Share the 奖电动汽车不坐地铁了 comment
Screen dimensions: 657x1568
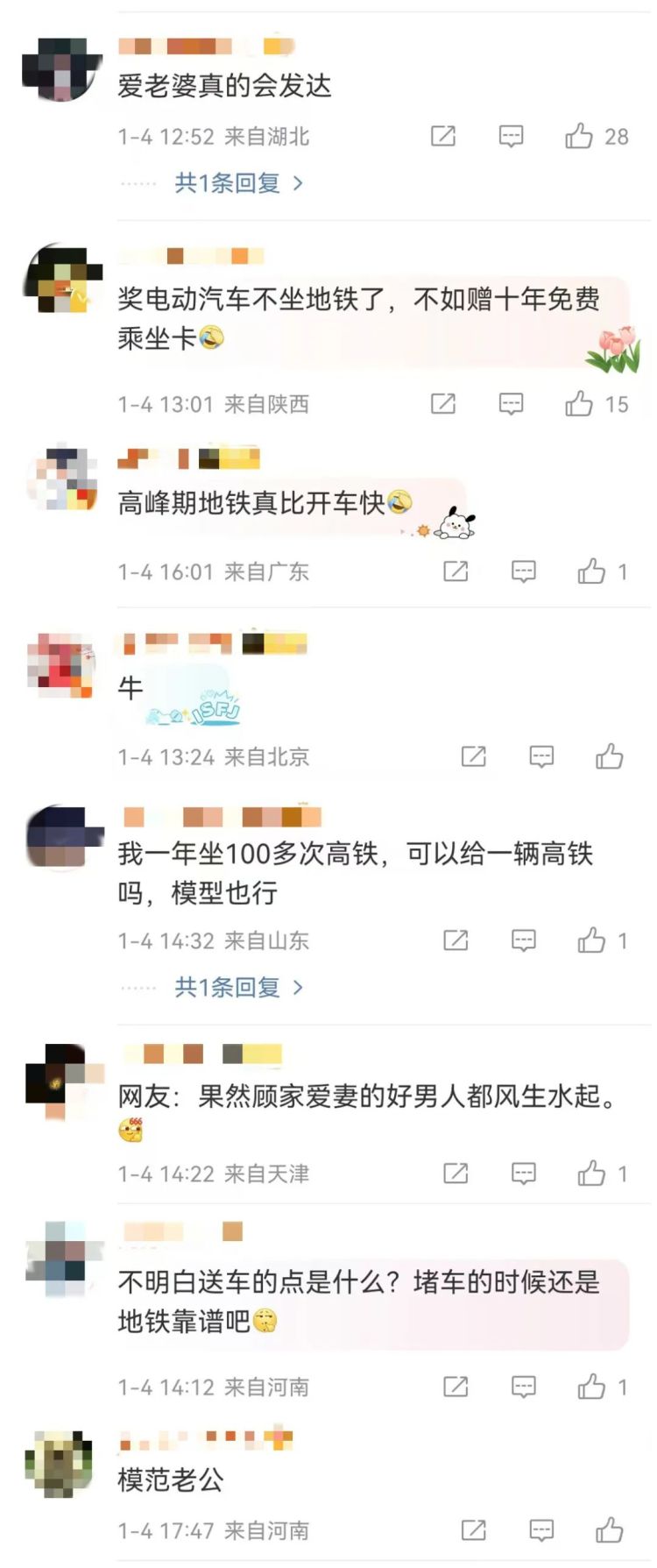(x=443, y=403)
